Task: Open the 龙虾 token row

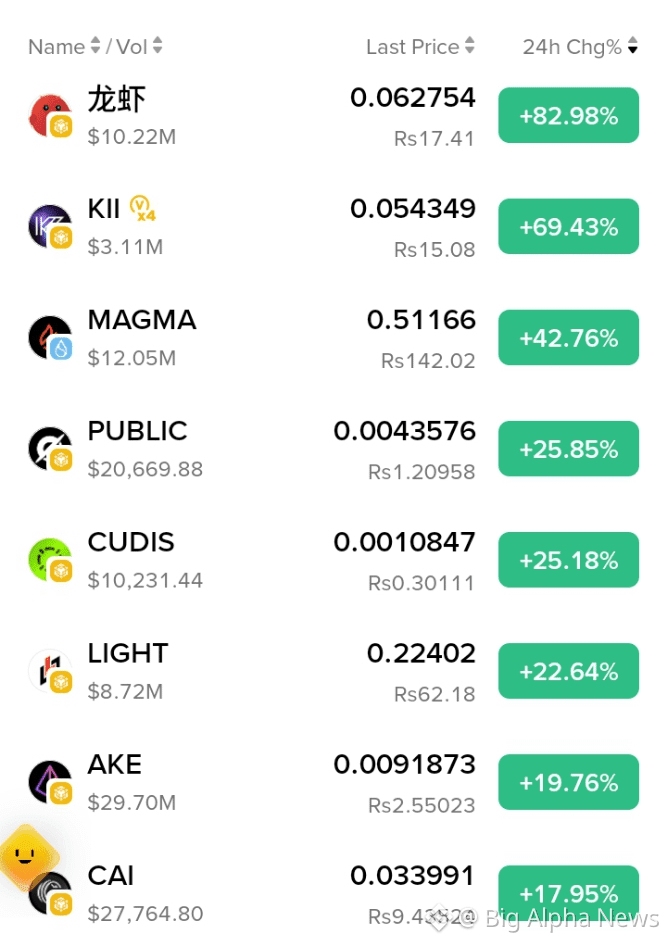Action: pyautogui.click(x=333, y=115)
